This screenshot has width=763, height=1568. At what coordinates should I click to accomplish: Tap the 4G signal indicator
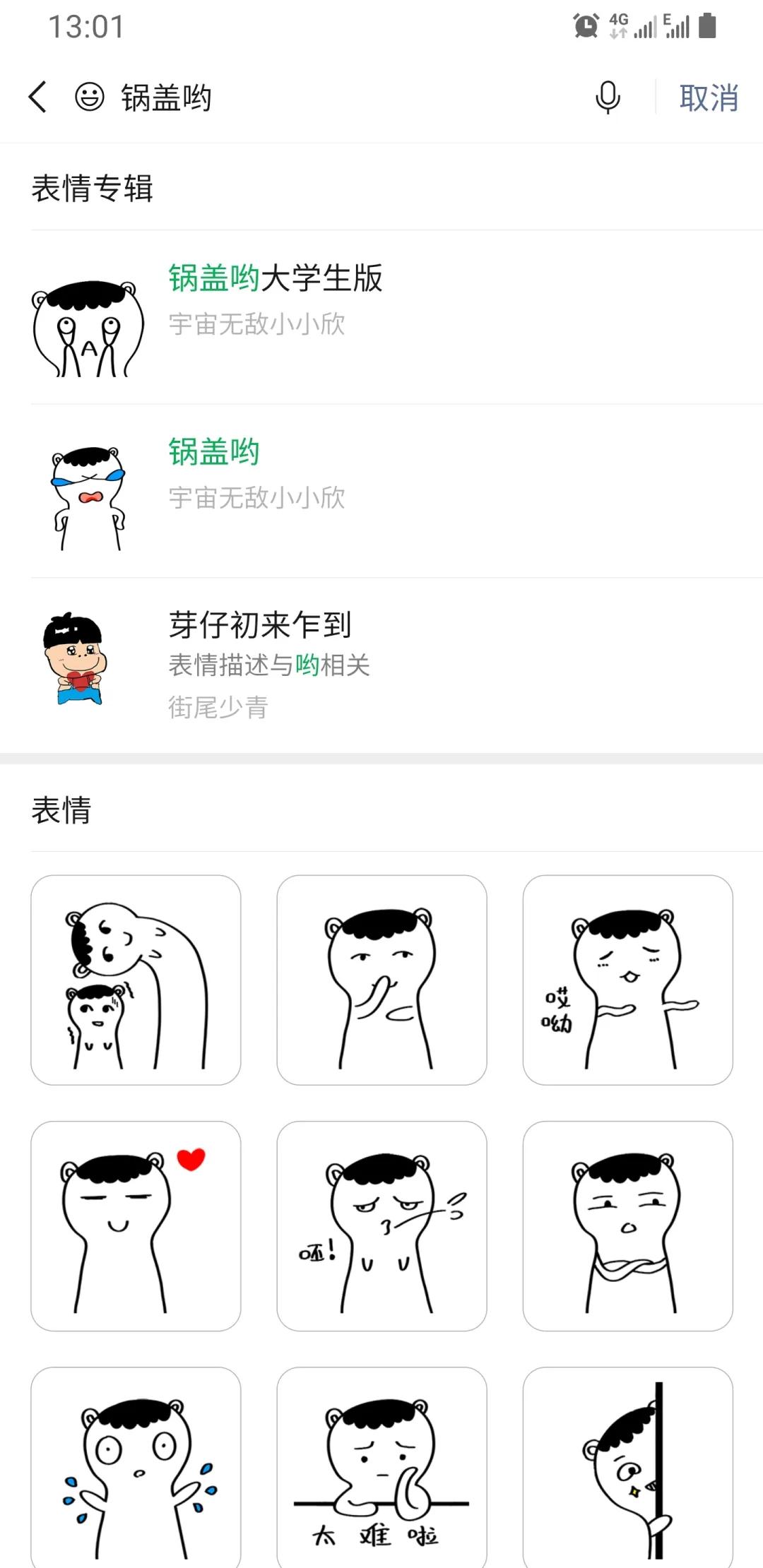tap(620, 27)
